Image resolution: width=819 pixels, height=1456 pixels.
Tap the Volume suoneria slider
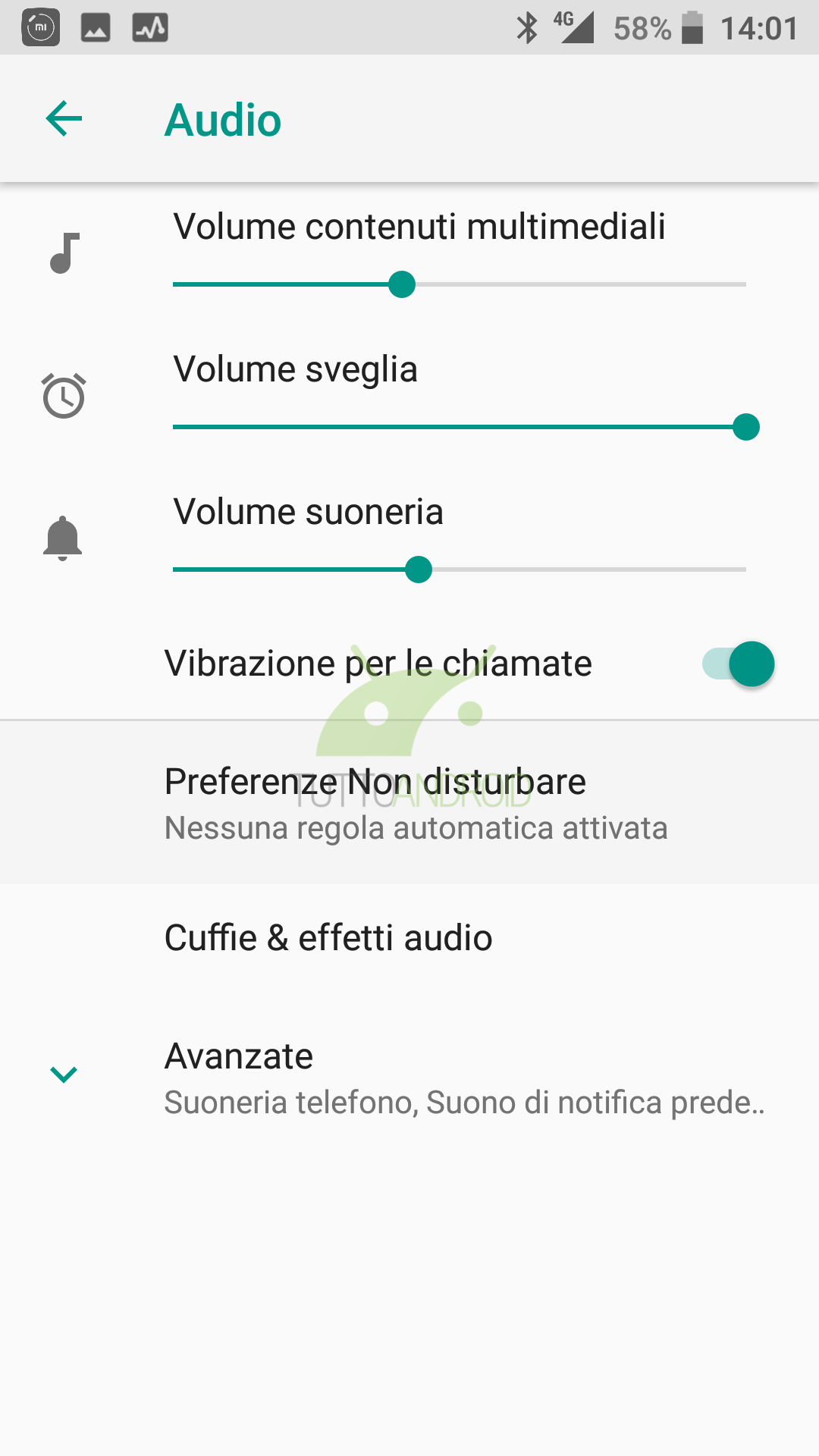(x=460, y=570)
